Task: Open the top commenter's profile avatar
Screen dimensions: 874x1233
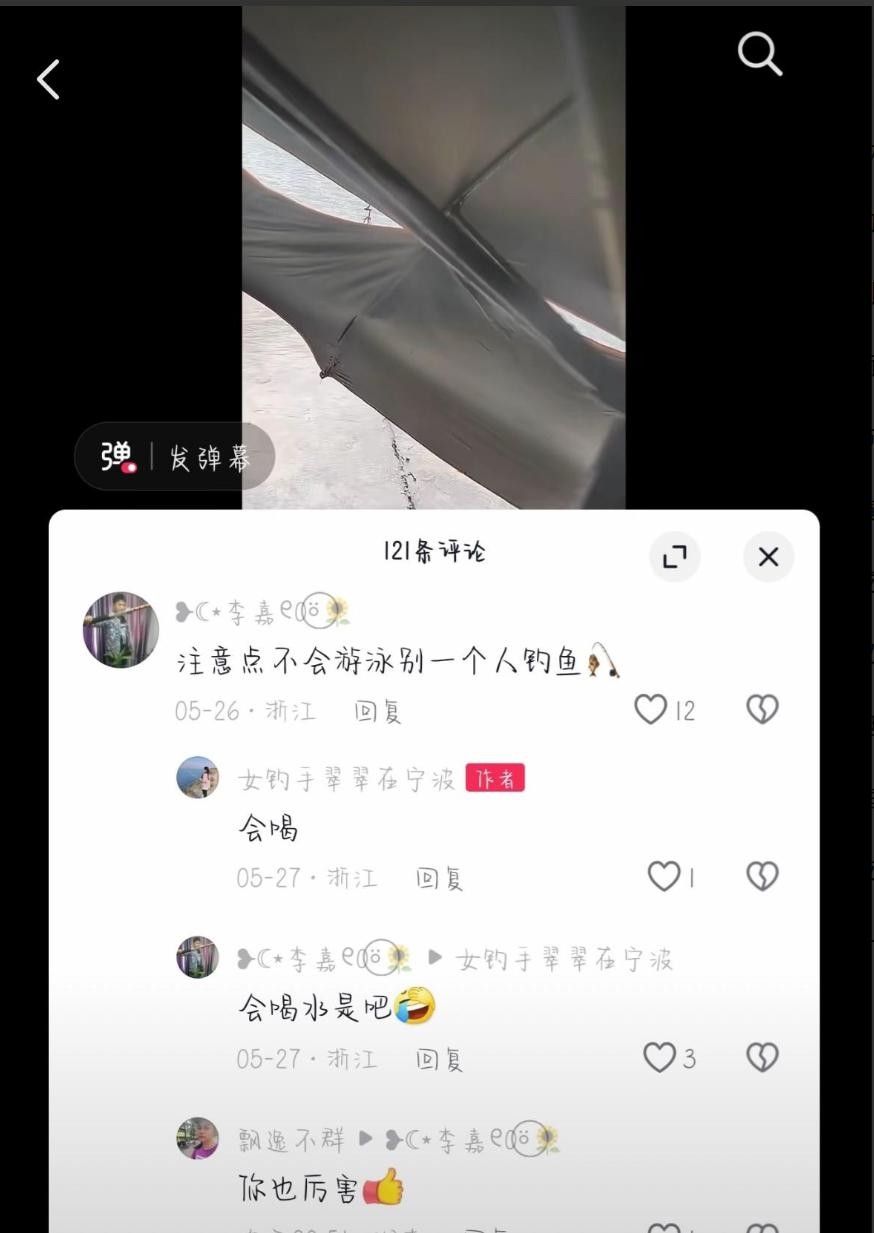Action: coord(120,630)
